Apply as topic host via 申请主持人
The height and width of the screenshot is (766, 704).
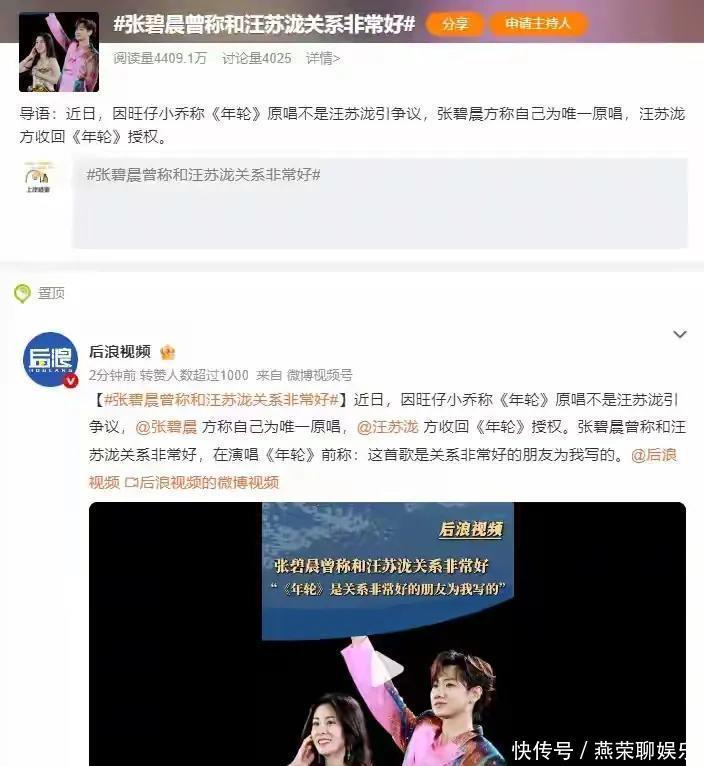pyautogui.click(x=538, y=24)
